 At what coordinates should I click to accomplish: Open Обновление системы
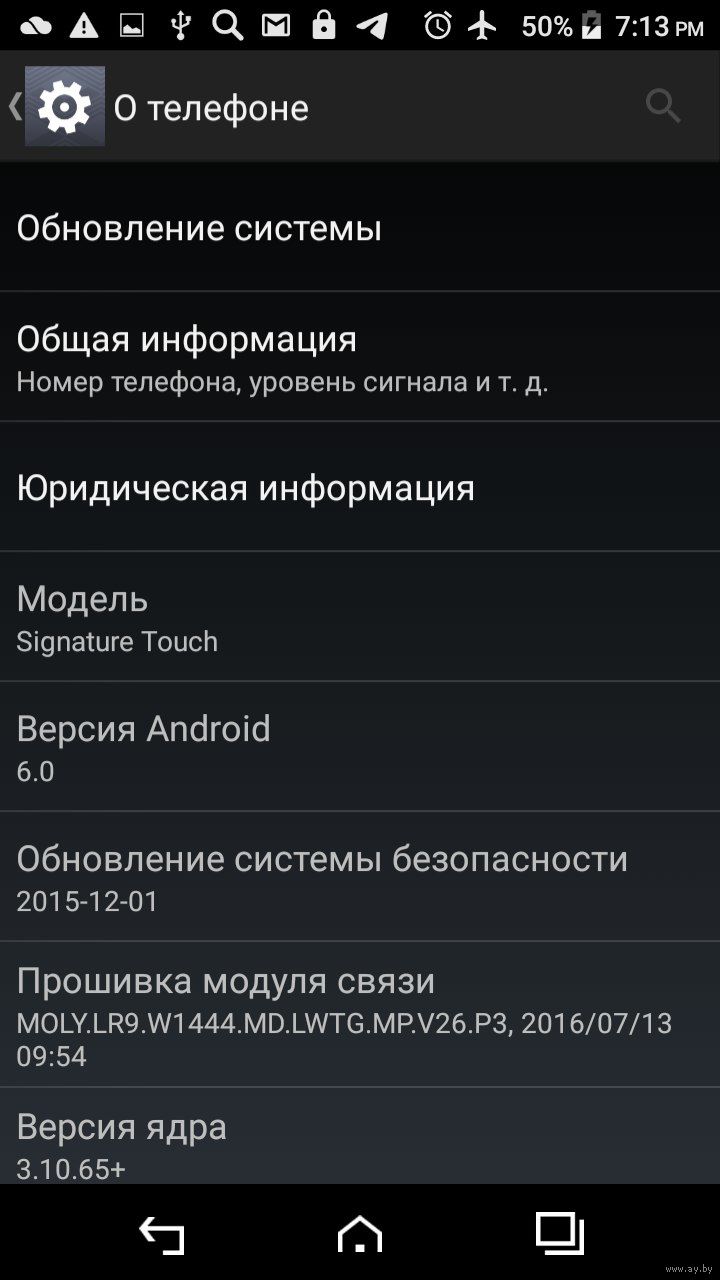click(x=360, y=228)
